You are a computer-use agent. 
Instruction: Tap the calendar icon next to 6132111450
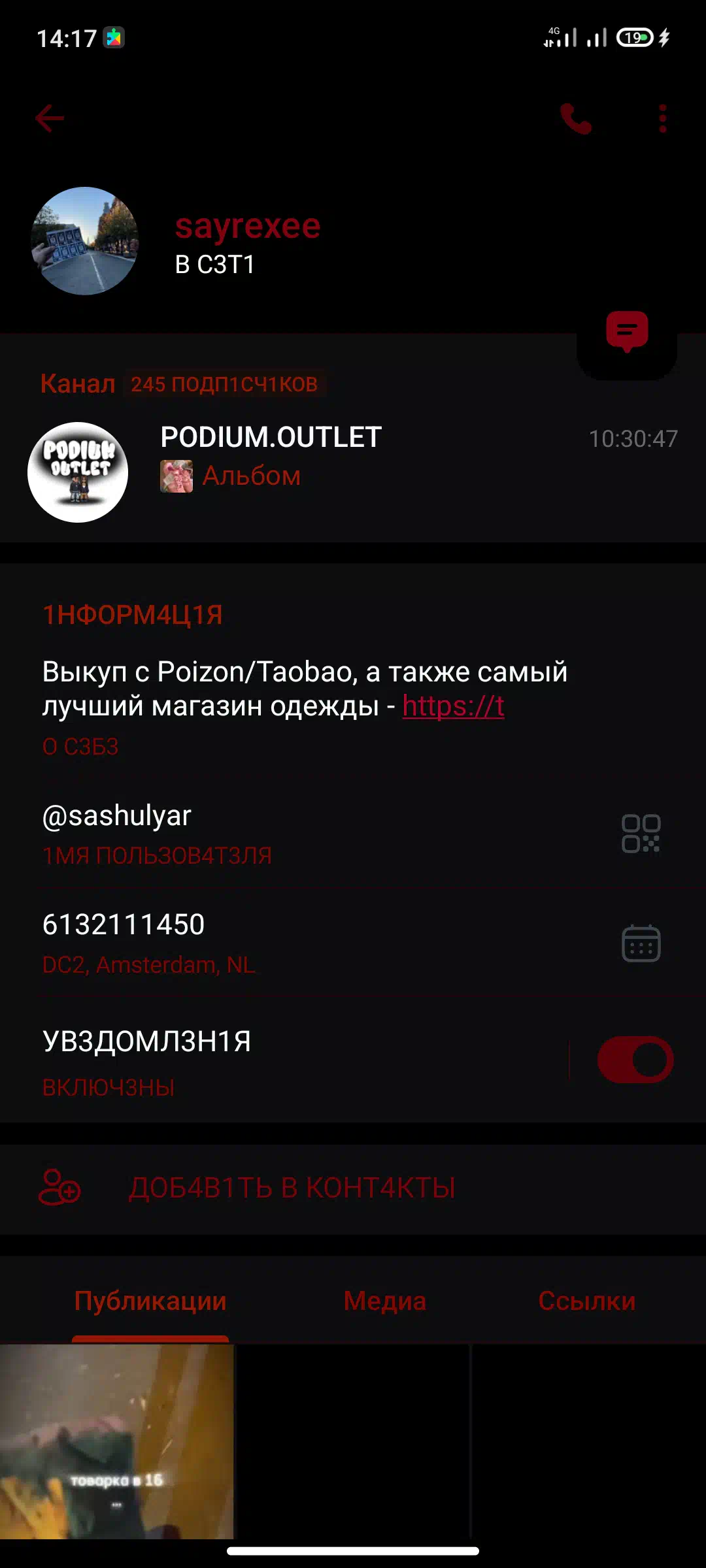tap(641, 943)
